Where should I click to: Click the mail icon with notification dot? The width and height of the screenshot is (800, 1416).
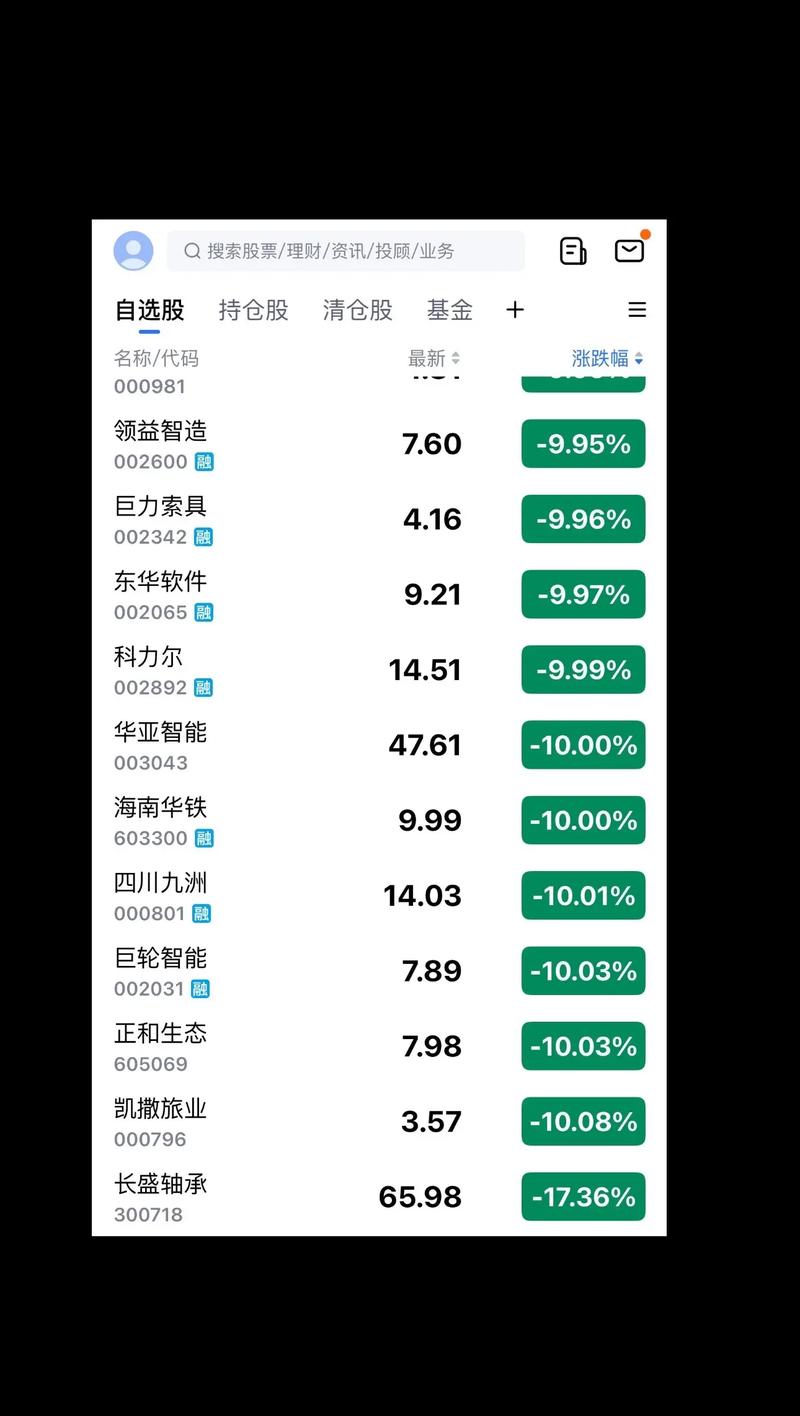(629, 250)
